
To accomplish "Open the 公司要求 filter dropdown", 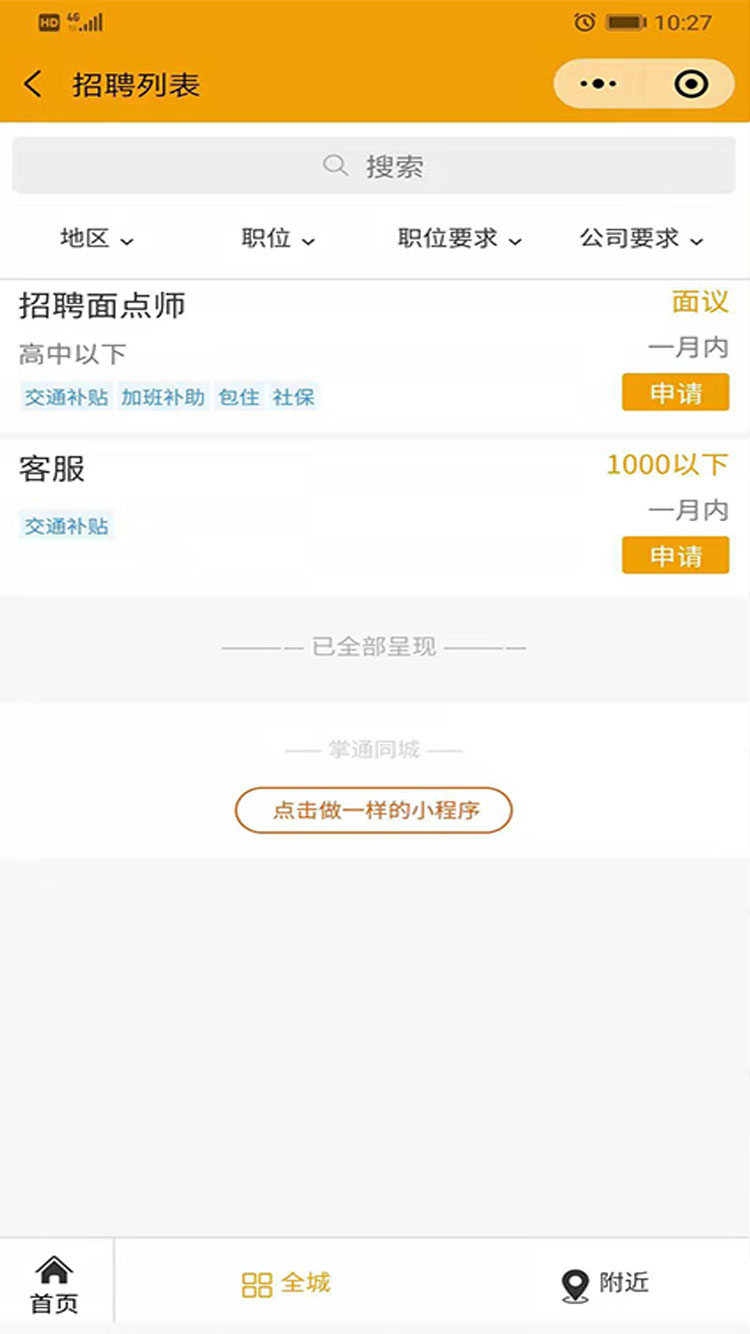I will click(642, 239).
